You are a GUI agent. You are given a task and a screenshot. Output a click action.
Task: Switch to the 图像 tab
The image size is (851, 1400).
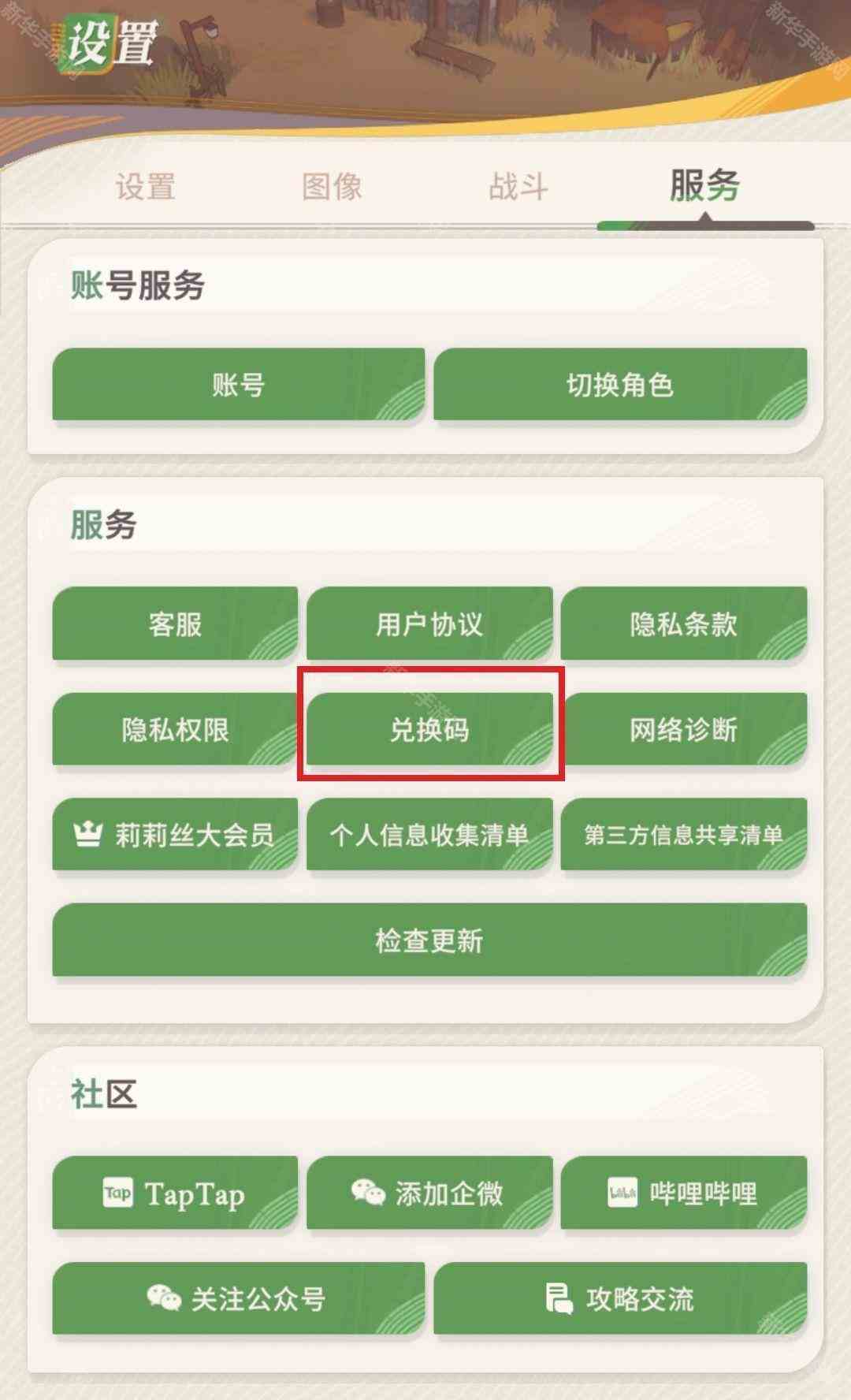pyautogui.click(x=332, y=187)
